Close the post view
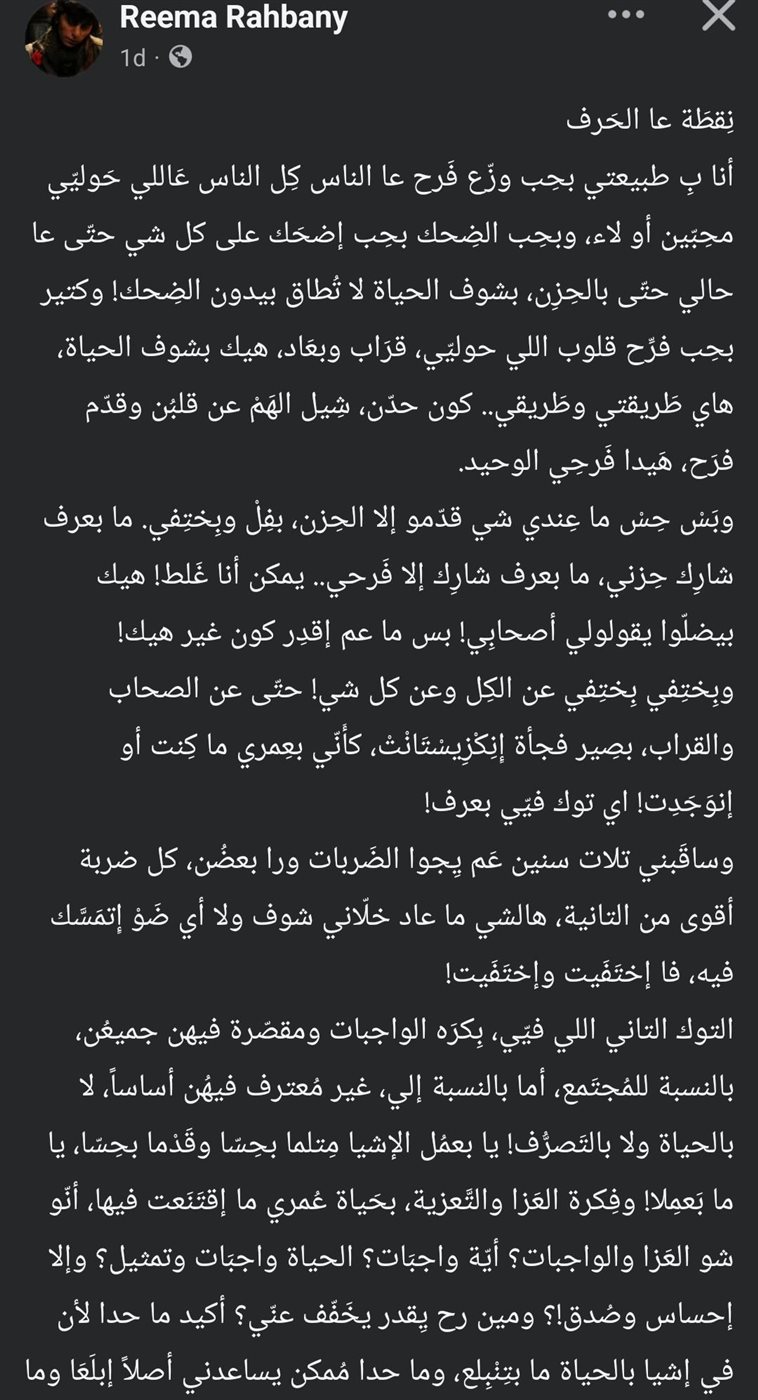This screenshot has height=1400, width=758. pos(718,17)
